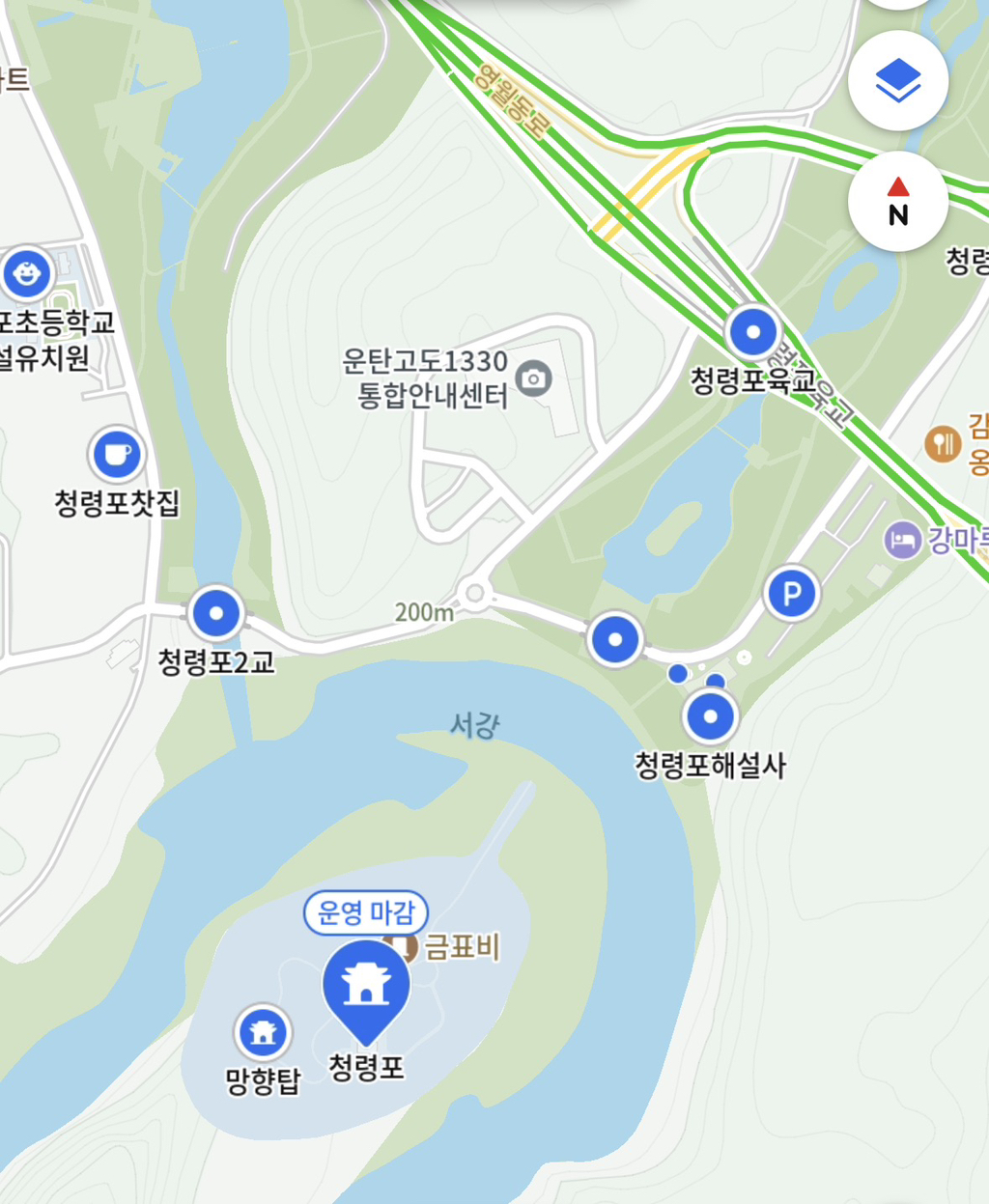Select the 강마루 lodging bed marker
This screenshot has width=989, height=1204.
point(903,539)
